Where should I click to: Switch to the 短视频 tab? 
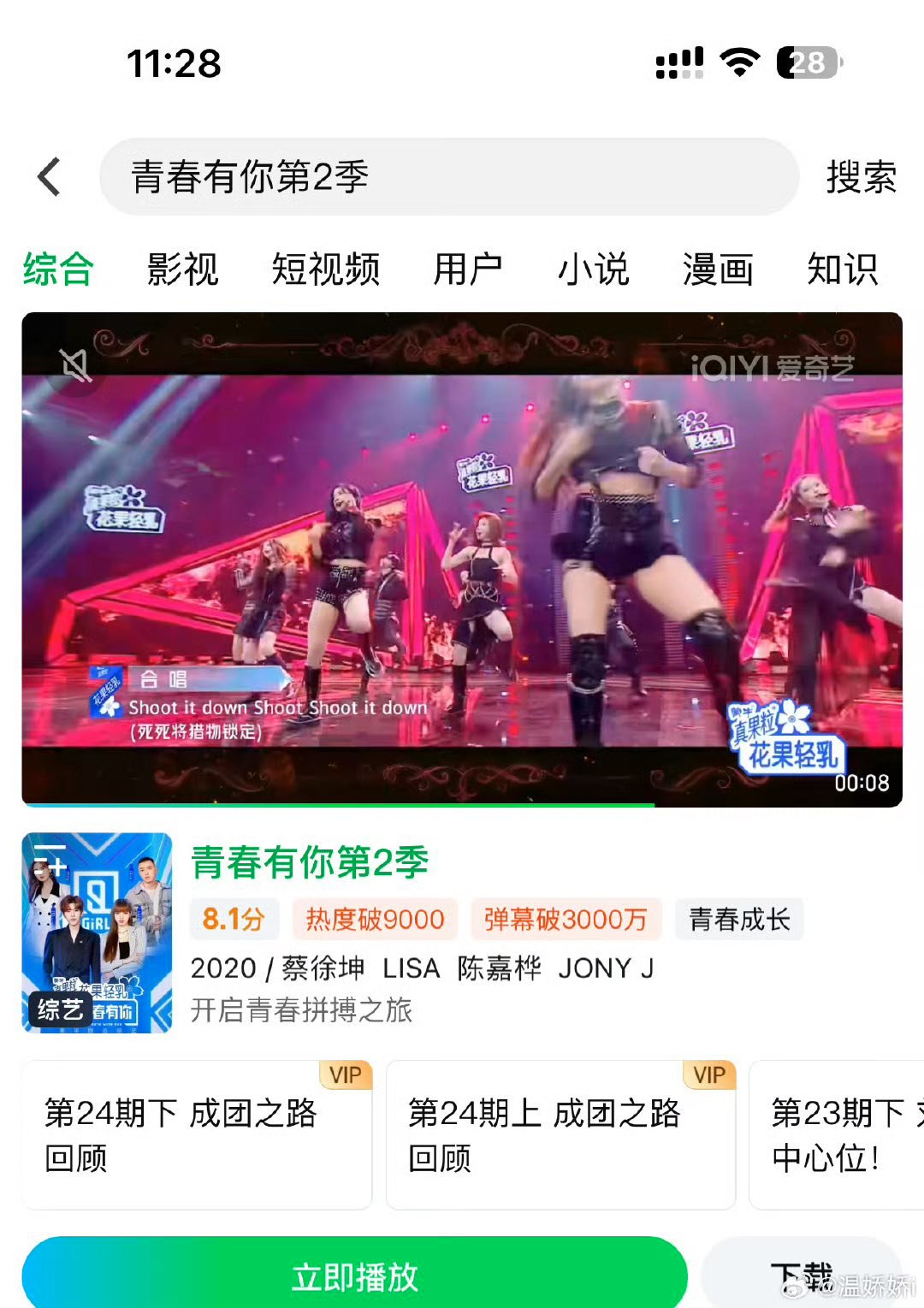click(x=325, y=269)
